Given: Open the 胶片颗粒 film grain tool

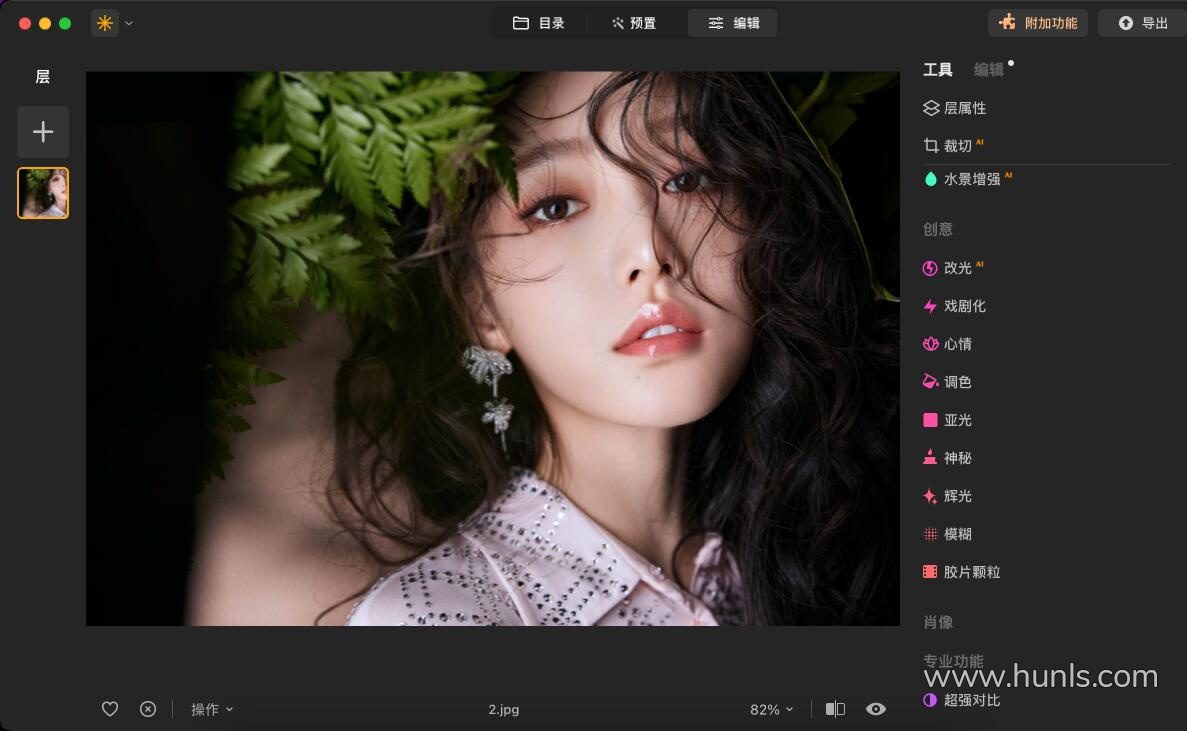Looking at the screenshot, I should (x=971, y=572).
